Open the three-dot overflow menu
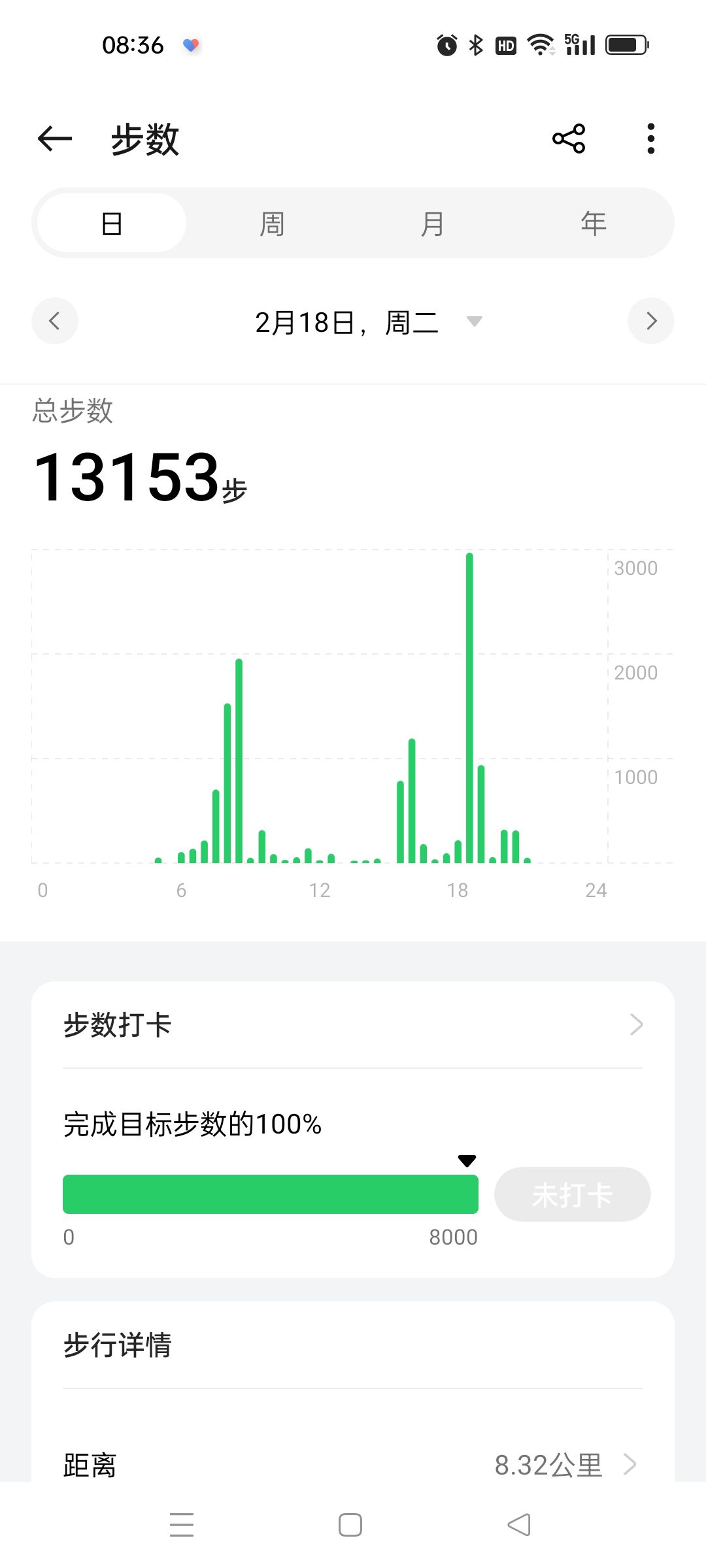 [650, 139]
